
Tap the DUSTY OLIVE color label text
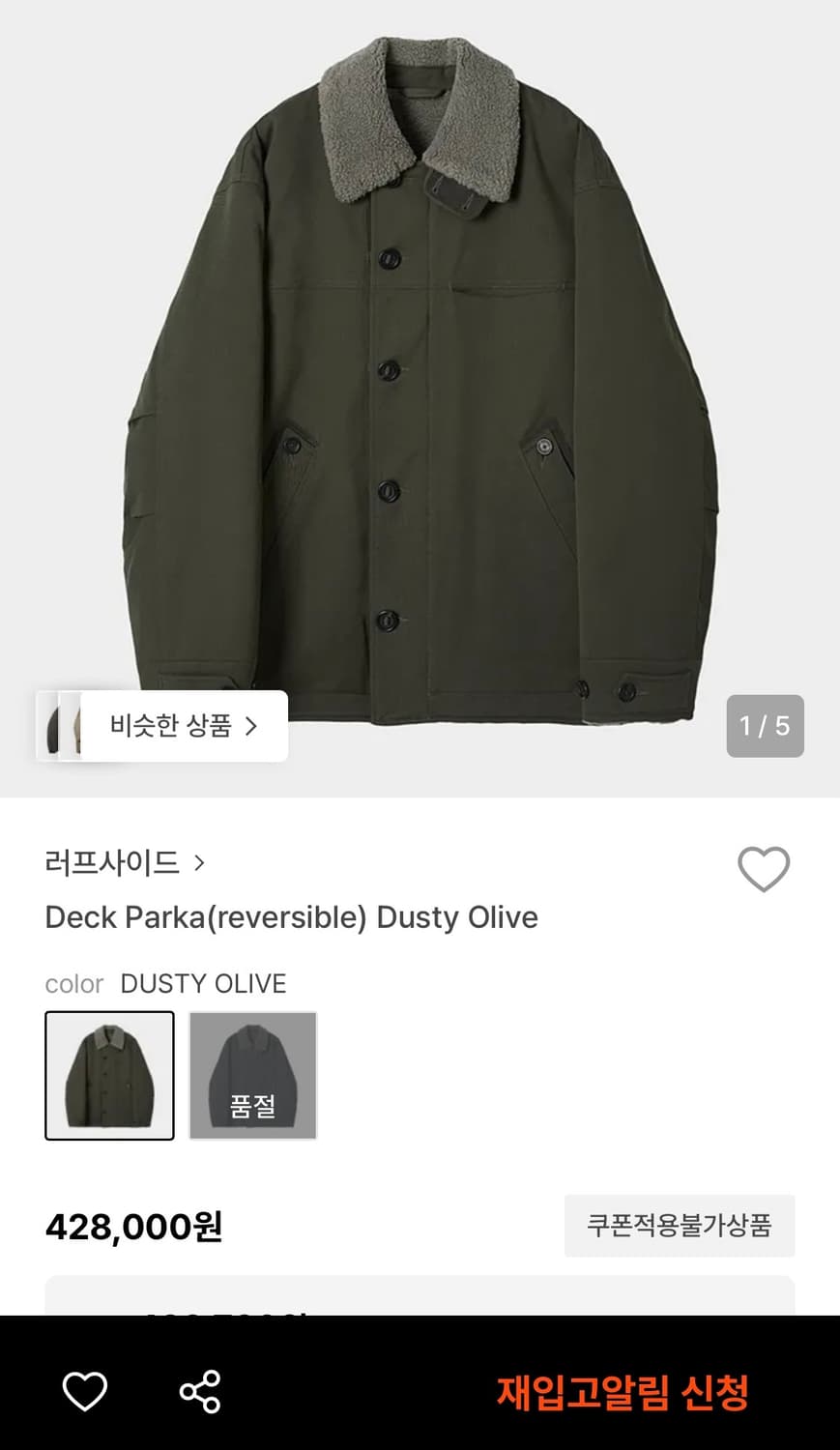[202, 983]
